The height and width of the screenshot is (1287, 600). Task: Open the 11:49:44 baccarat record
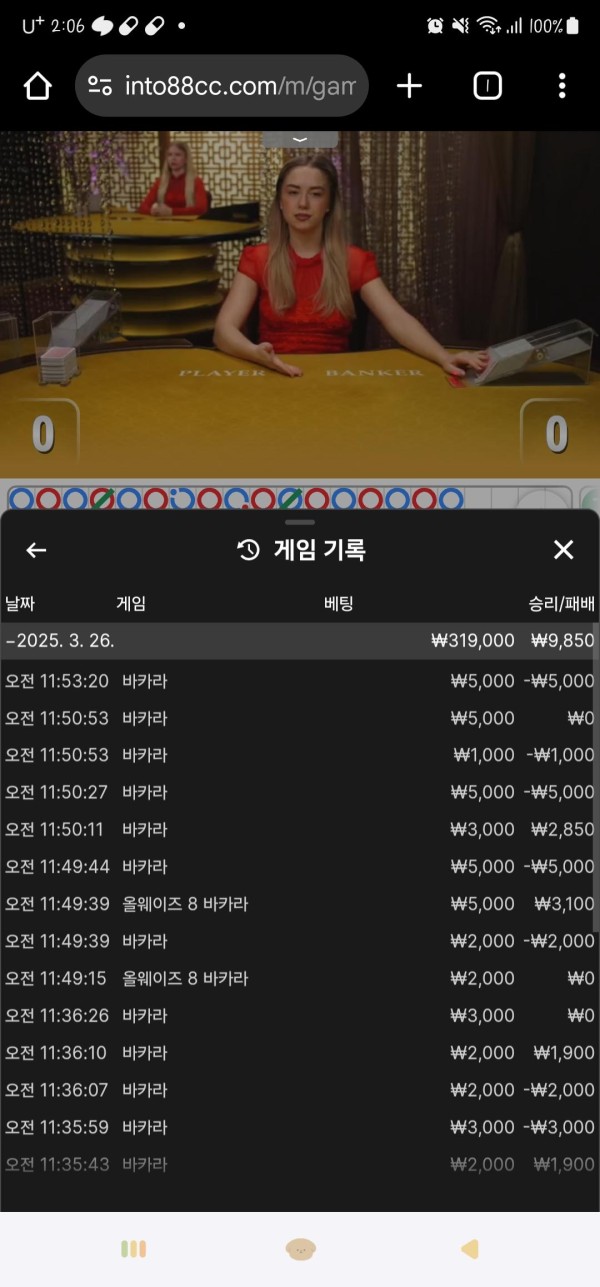tap(300, 866)
